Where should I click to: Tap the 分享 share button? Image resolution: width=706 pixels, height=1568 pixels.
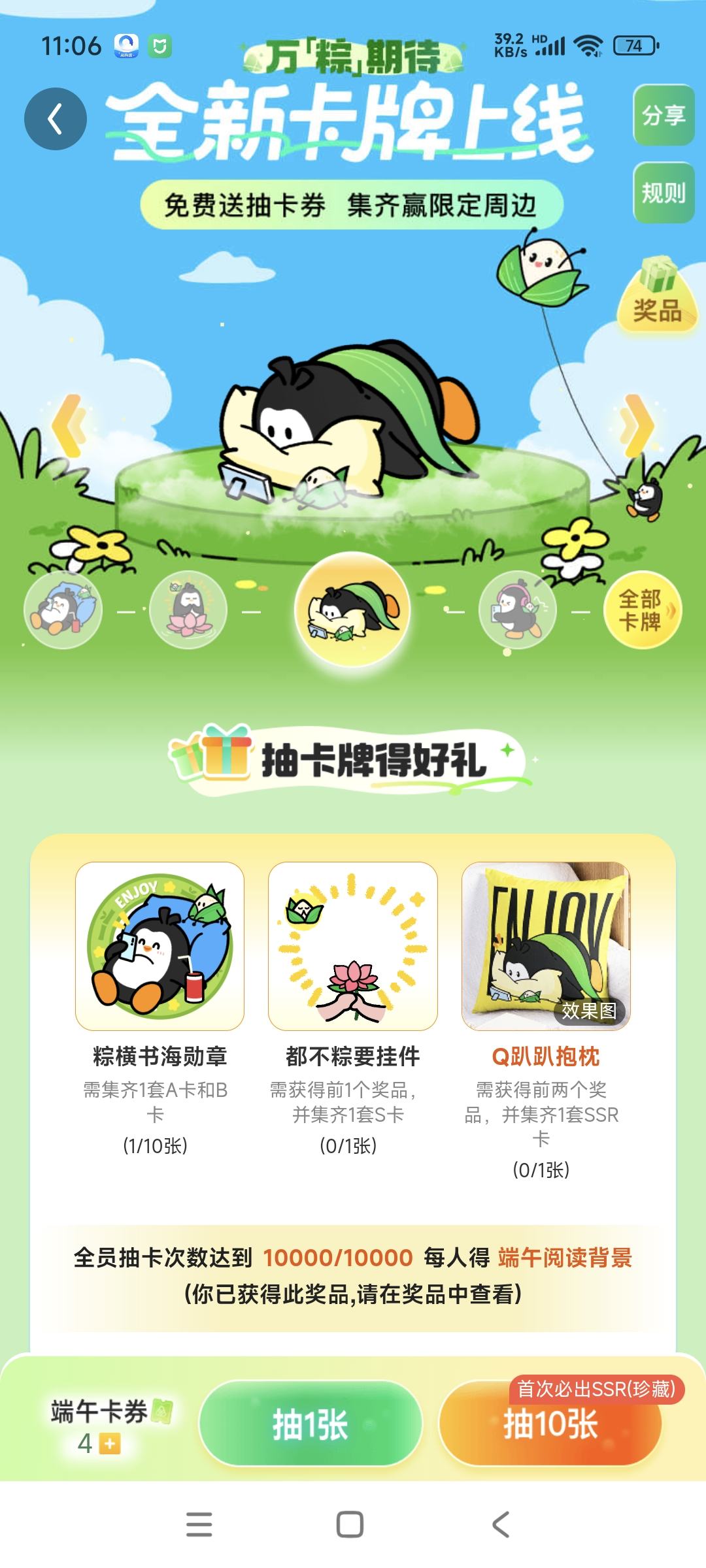(664, 115)
